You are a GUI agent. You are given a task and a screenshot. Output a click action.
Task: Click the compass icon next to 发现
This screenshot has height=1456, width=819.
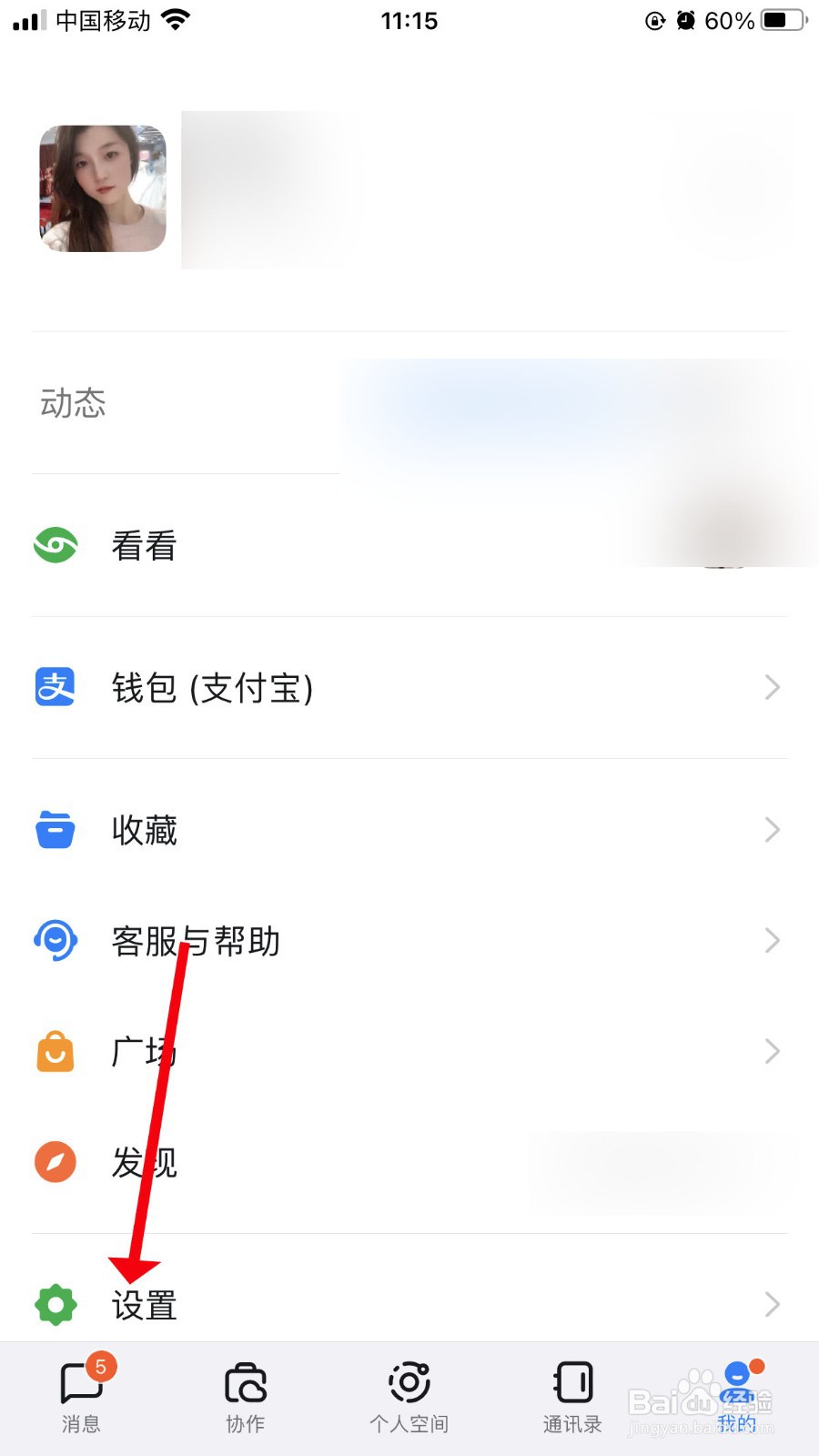pyautogui.click(x=55, y=1162)
